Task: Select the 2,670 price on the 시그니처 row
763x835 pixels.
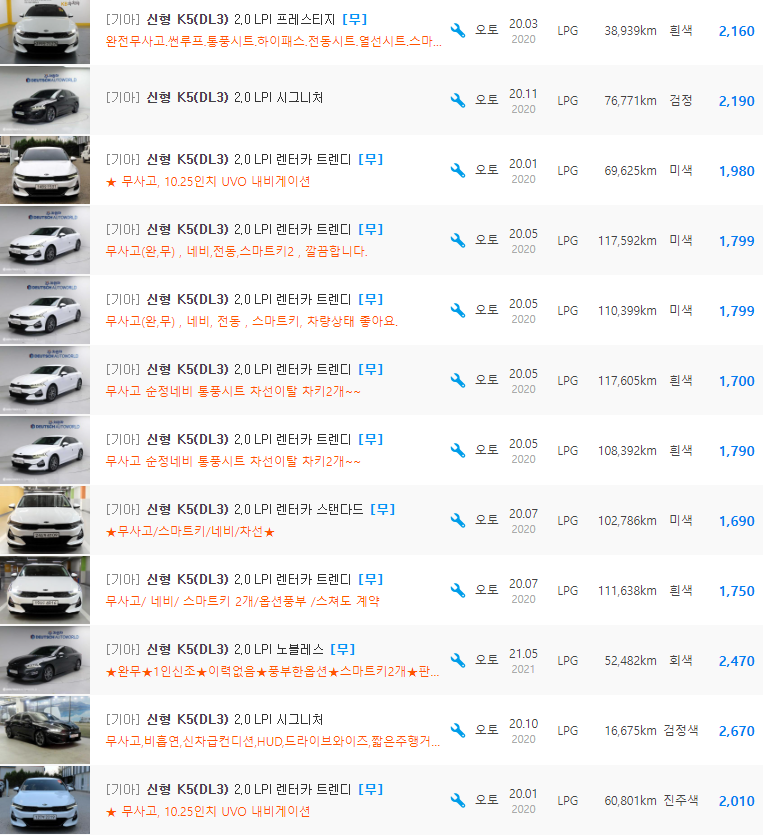Action: pyautogui.click(x=737, y=730)
